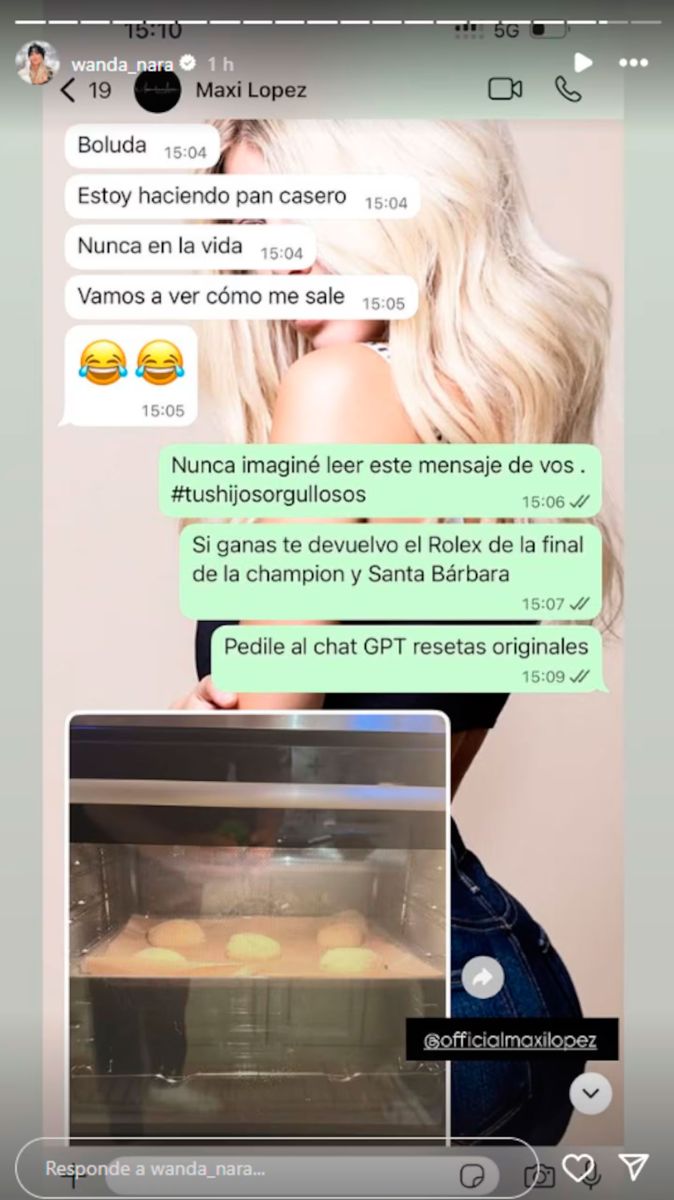Image resolution: width=674 pixels, height=1200 pixels.
Task: Open the story overflow menu
Action: [633, 62]
